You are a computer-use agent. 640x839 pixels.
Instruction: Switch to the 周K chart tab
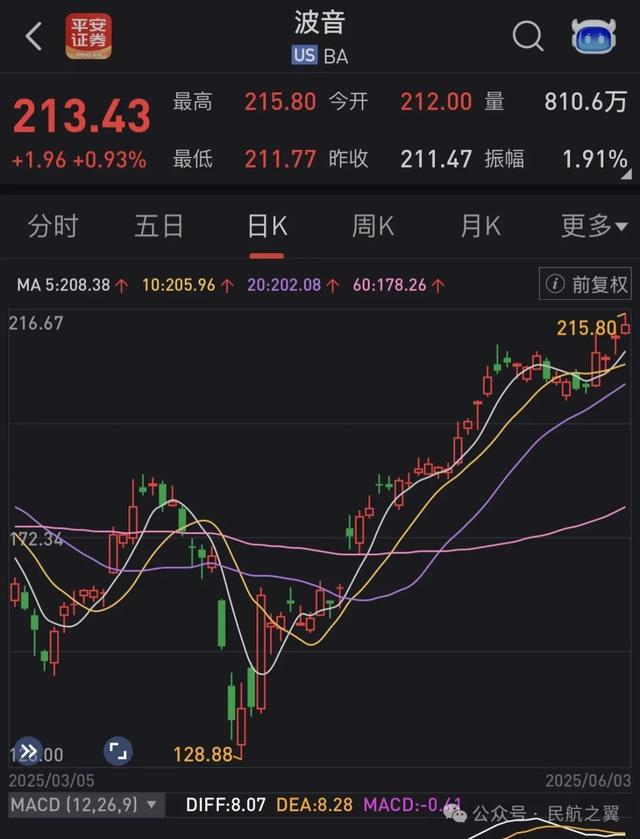click(373, 226)
